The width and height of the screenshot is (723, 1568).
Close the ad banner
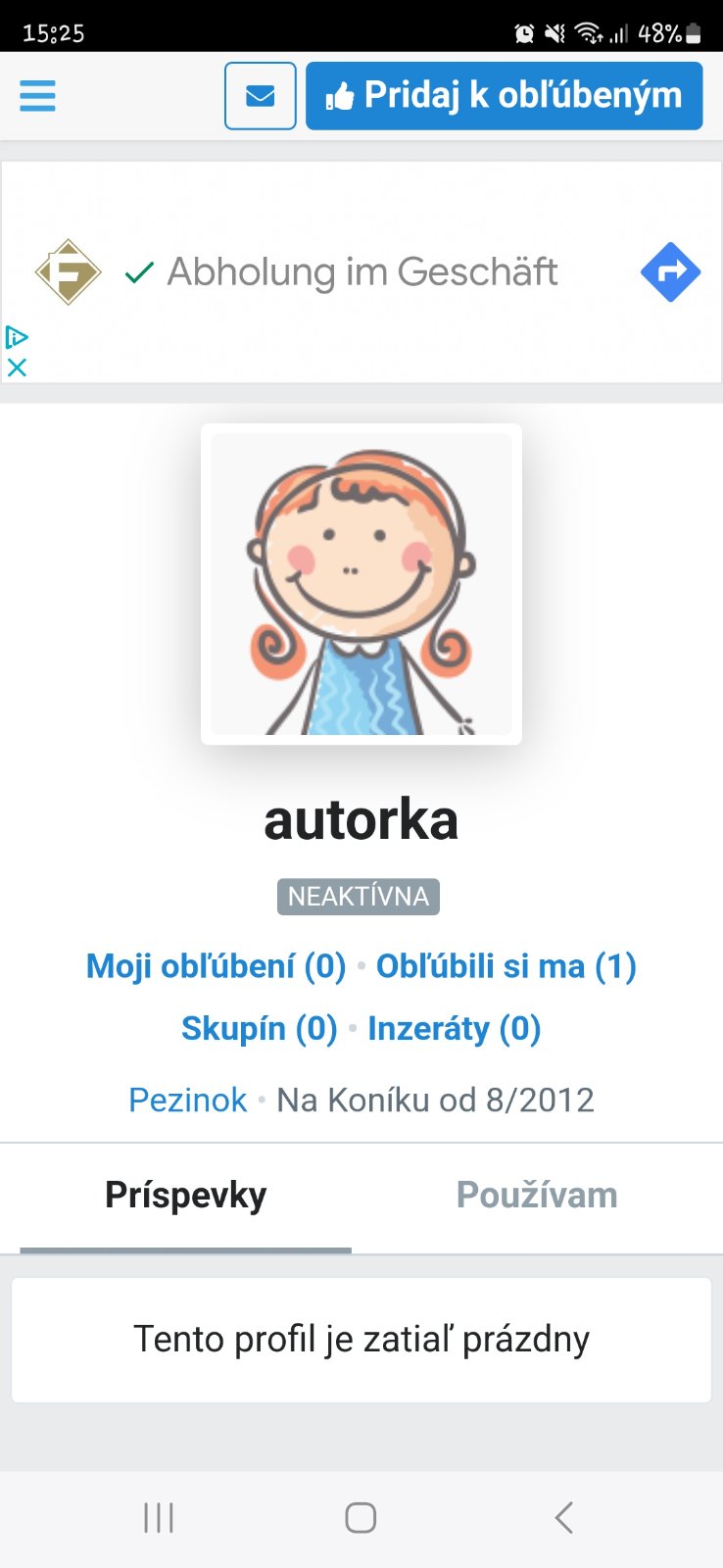click(x=17, y=367)
